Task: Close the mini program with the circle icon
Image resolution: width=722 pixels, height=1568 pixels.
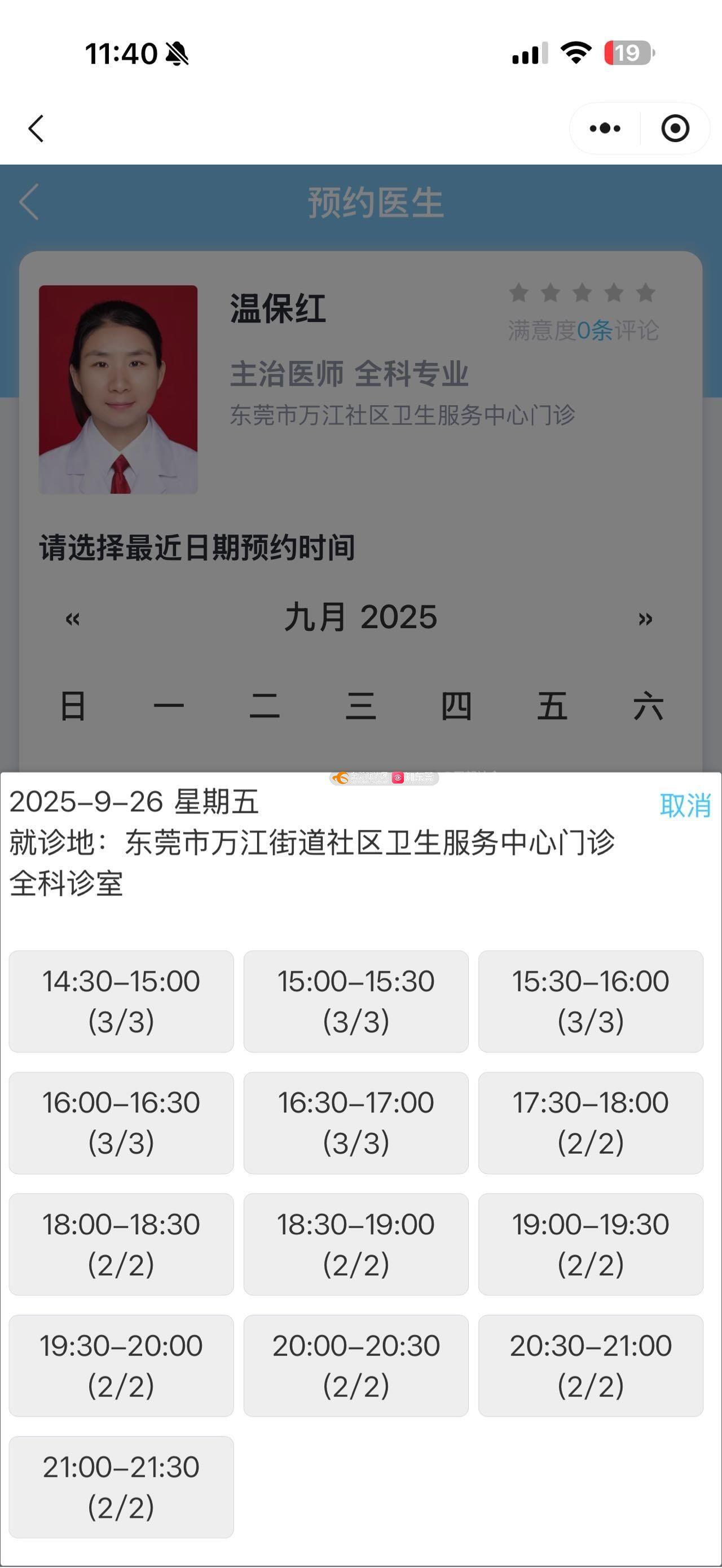Action: 675,129
